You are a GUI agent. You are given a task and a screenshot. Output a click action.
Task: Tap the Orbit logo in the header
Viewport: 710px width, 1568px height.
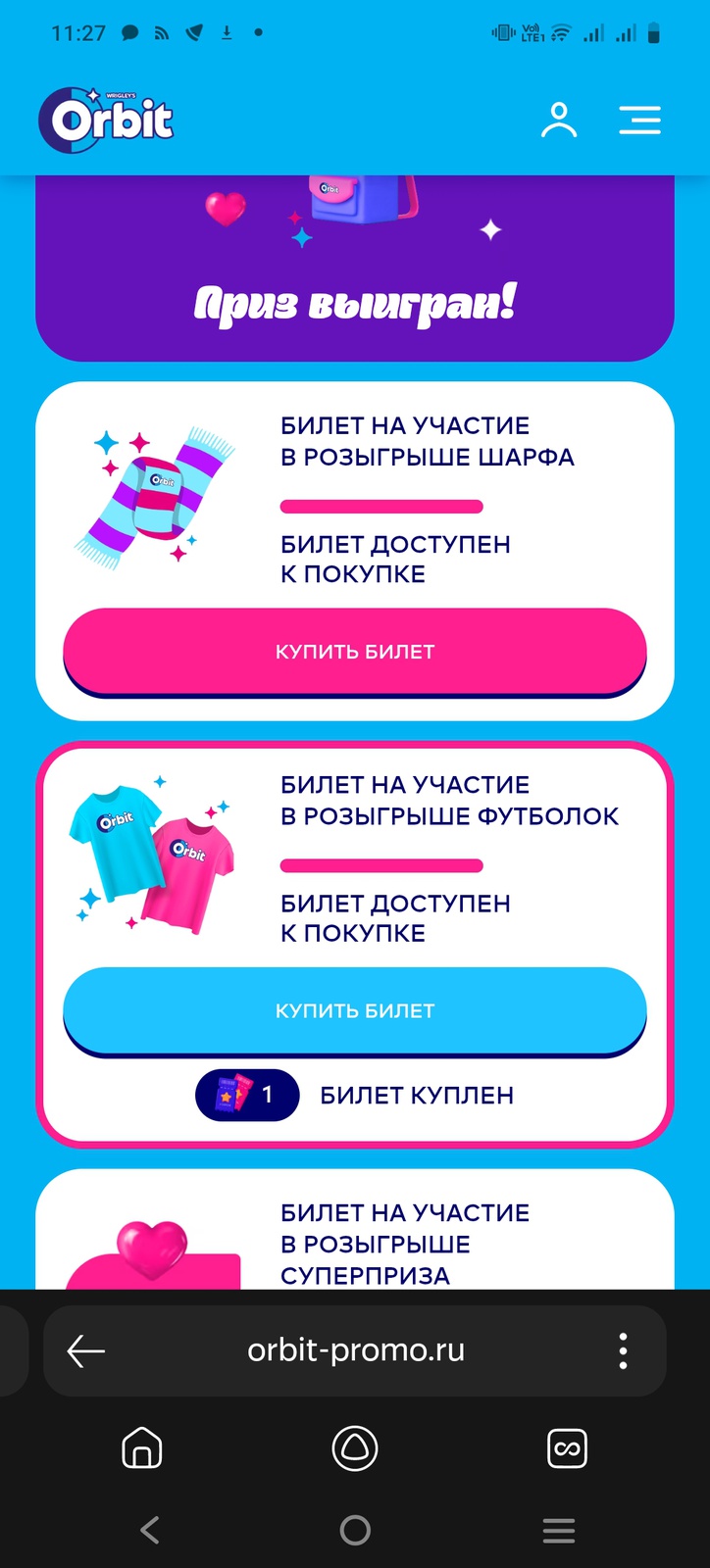coord(106,121)
